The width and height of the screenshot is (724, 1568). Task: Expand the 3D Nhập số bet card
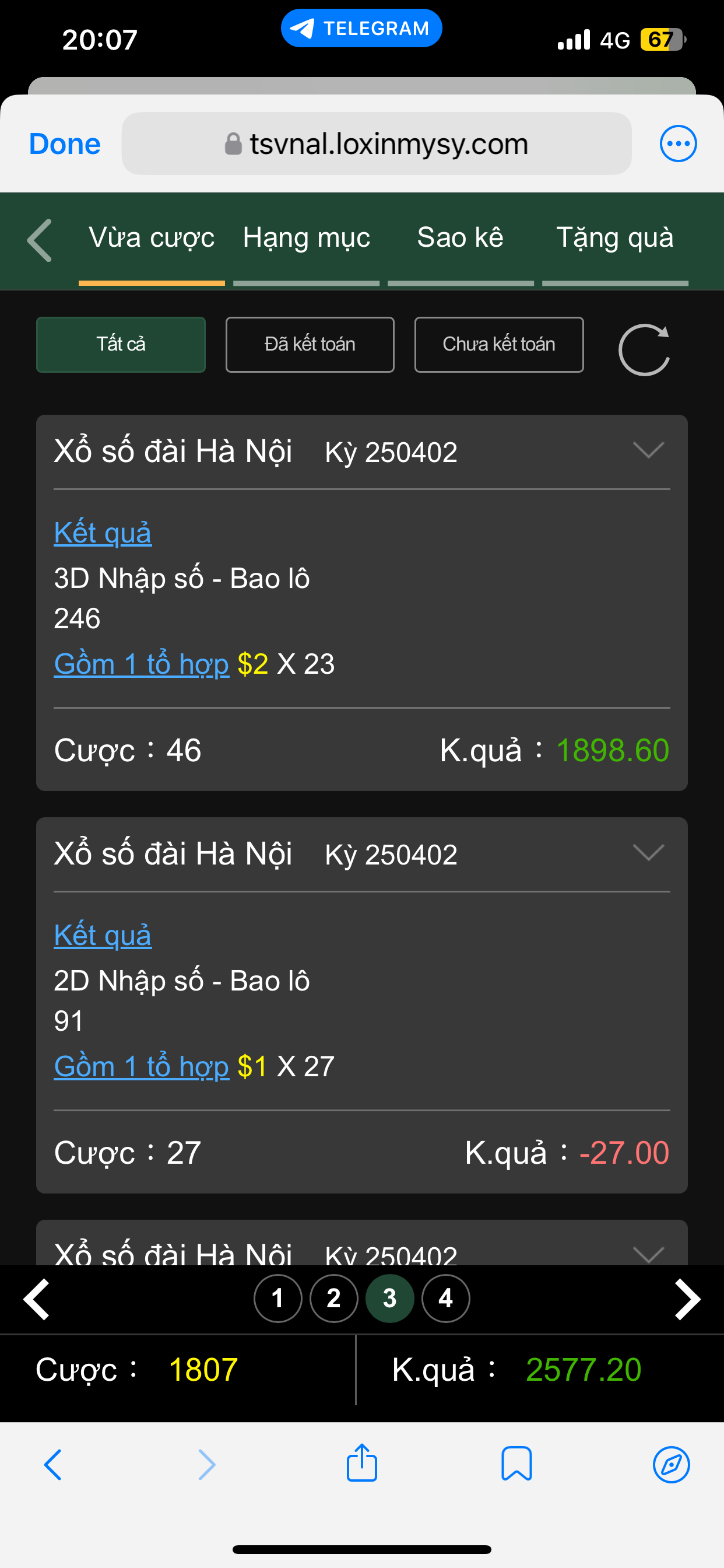[x=648, y=450]
